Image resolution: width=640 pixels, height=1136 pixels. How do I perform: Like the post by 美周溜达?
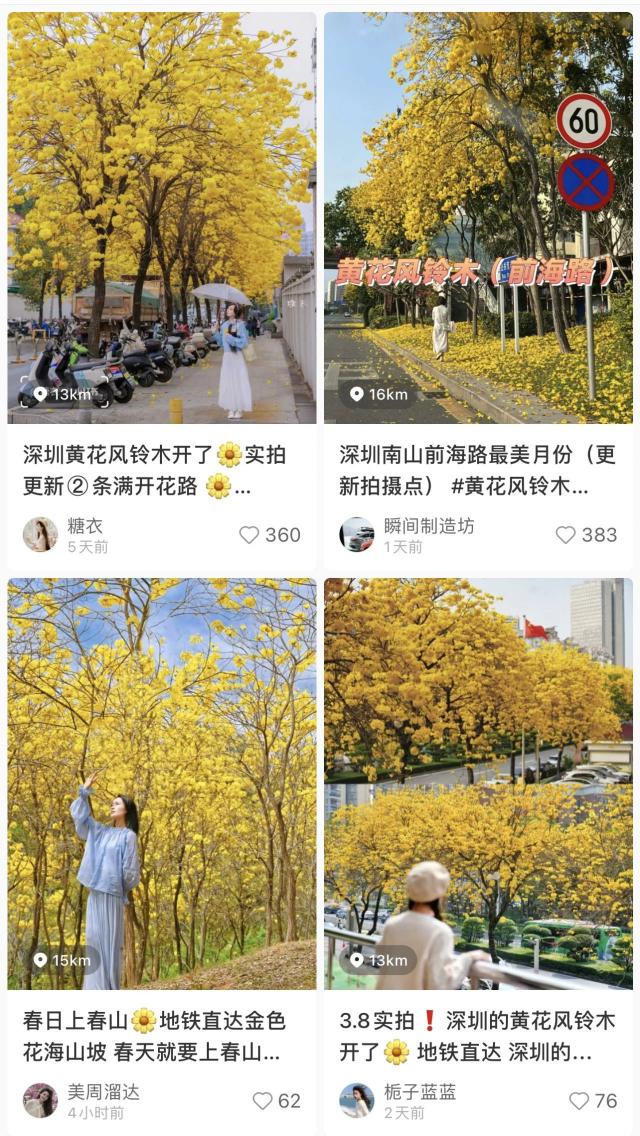tap(263, 1101)
